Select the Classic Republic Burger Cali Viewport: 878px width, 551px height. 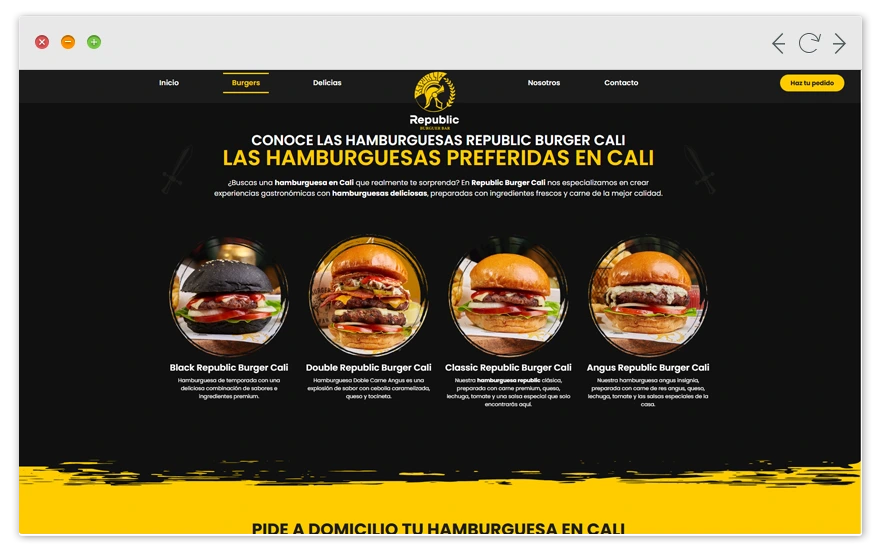pyautogui.click(x=508, y=296)
